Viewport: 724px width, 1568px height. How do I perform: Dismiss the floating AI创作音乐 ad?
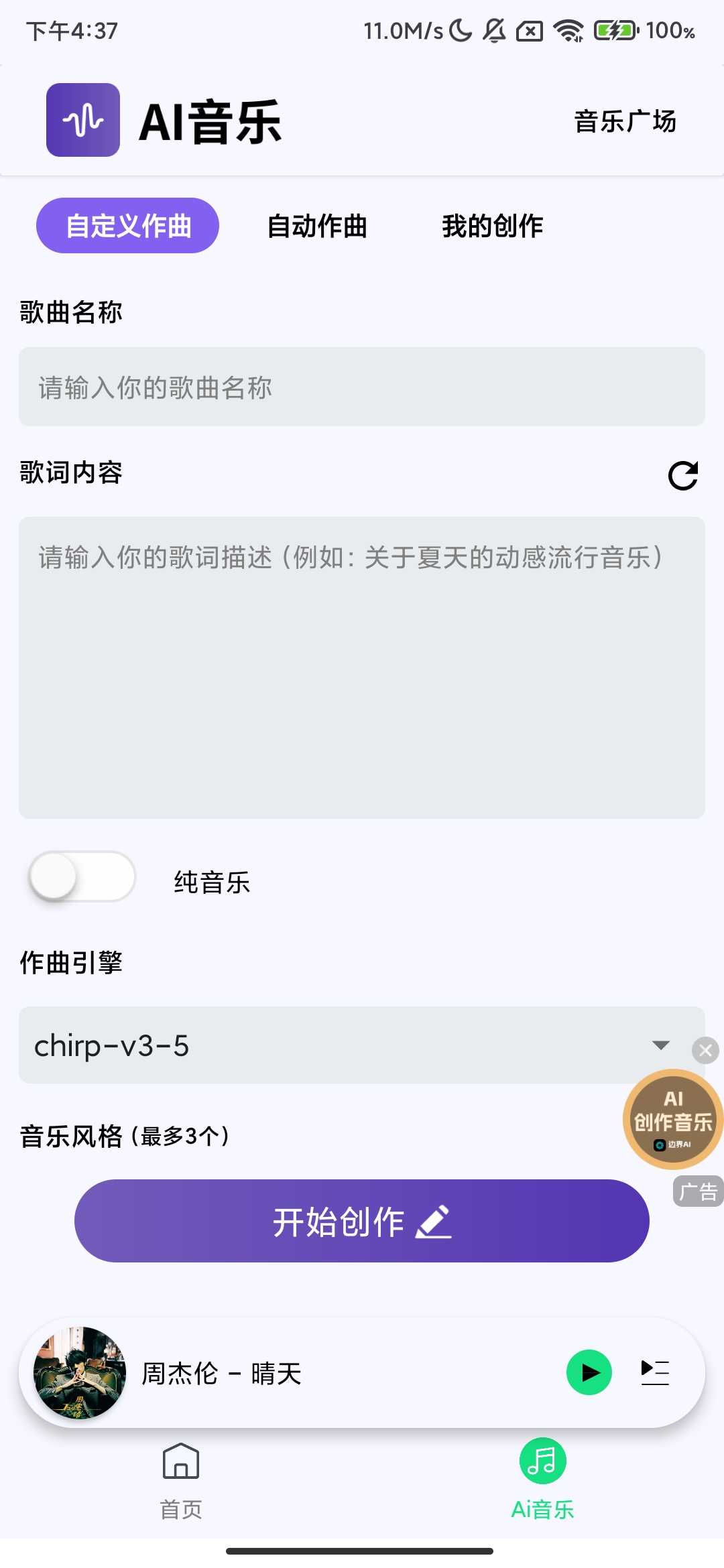click(x=705, y=1050)
